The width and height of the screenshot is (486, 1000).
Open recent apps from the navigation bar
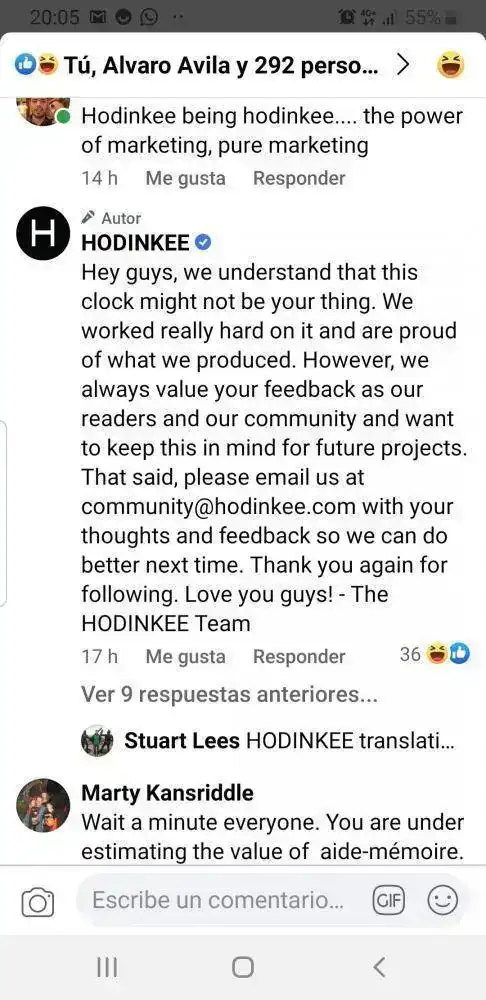107,967
